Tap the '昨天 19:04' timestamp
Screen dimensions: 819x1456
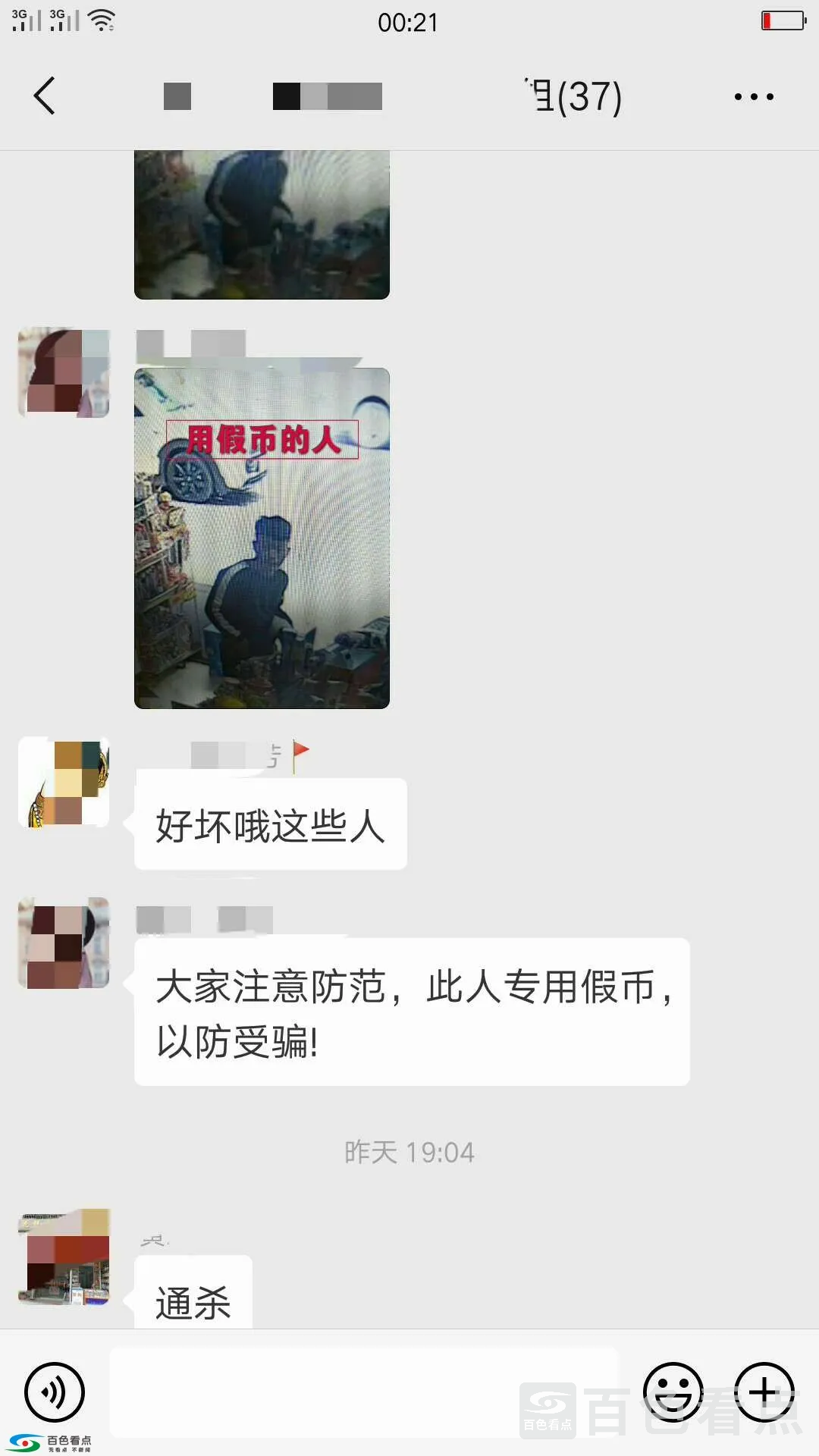(x=409, y=1152)
